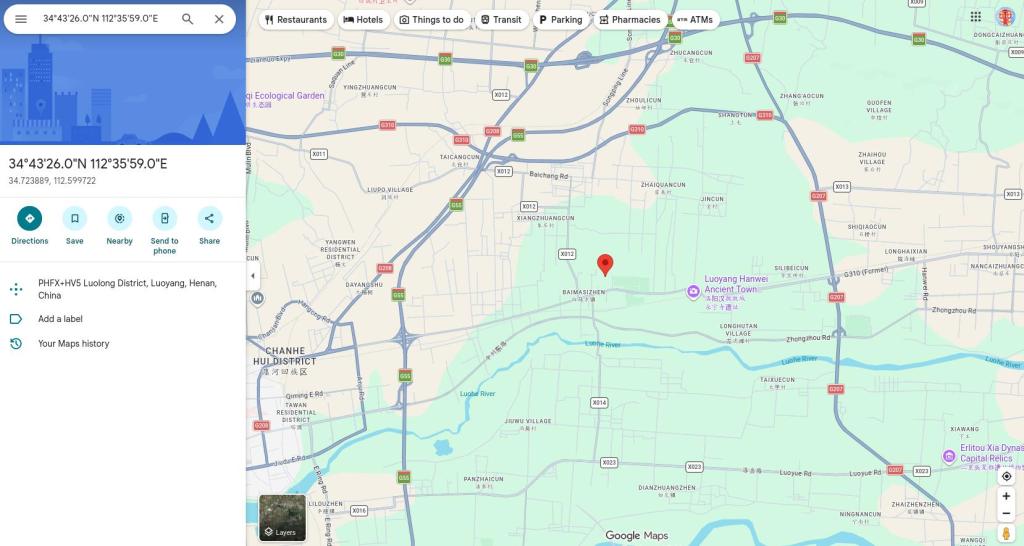Screen dimensions: 1024x546
Task: Show Pharmacies on the map
Action: pos(630,20)
